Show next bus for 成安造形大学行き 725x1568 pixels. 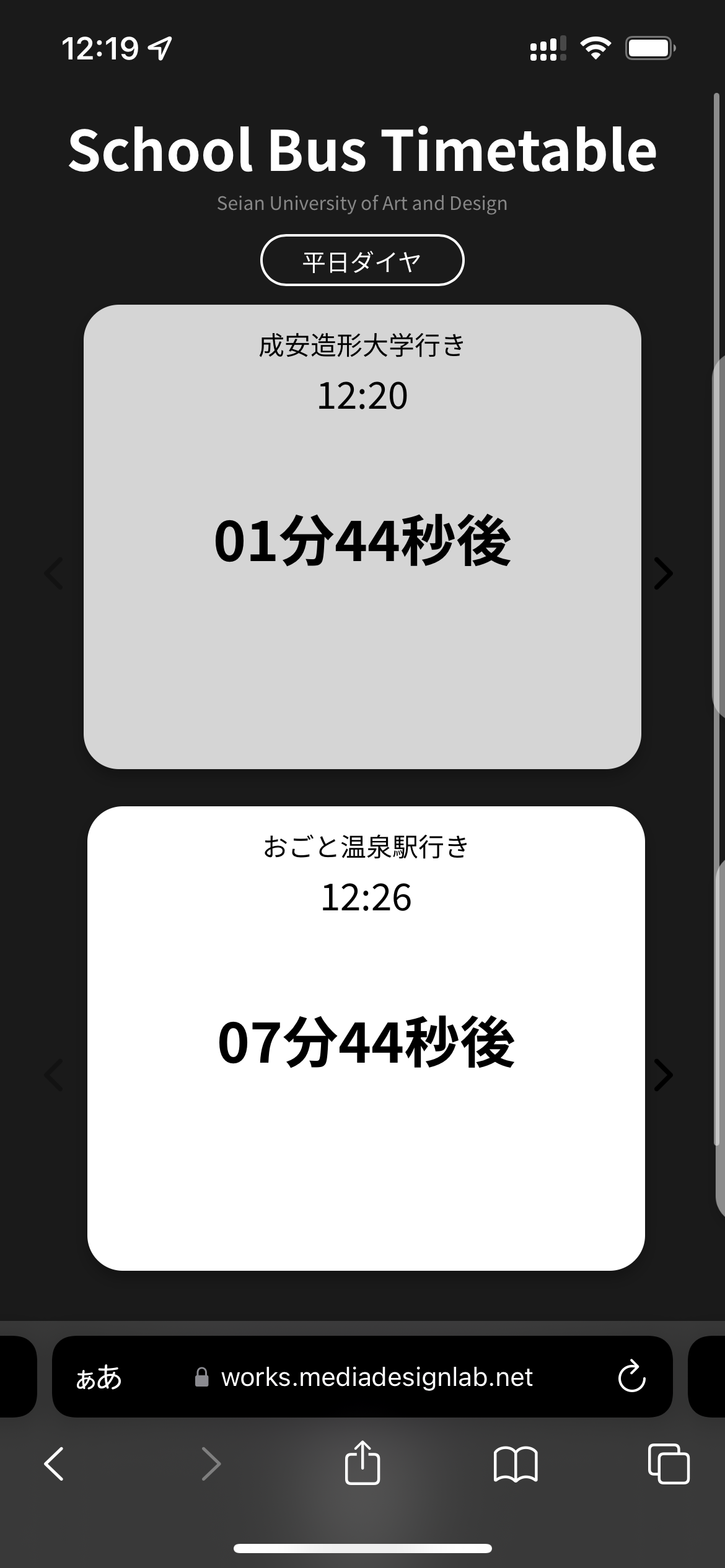(x=663, y=573)
